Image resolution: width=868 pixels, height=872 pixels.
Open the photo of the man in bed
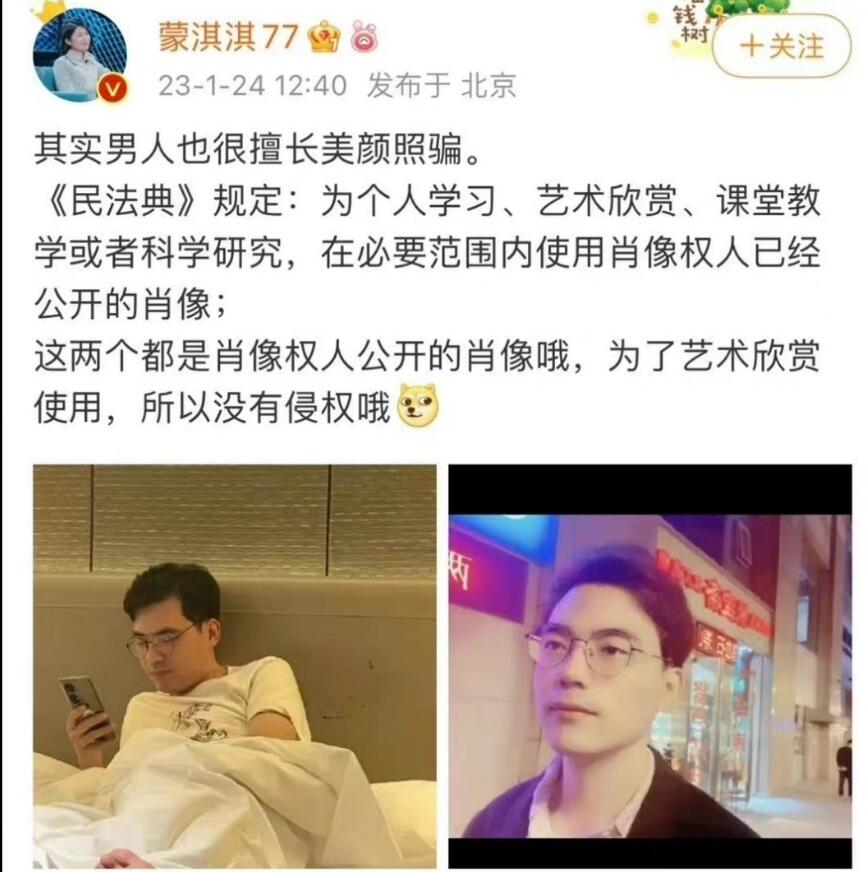tap(235, 665)
